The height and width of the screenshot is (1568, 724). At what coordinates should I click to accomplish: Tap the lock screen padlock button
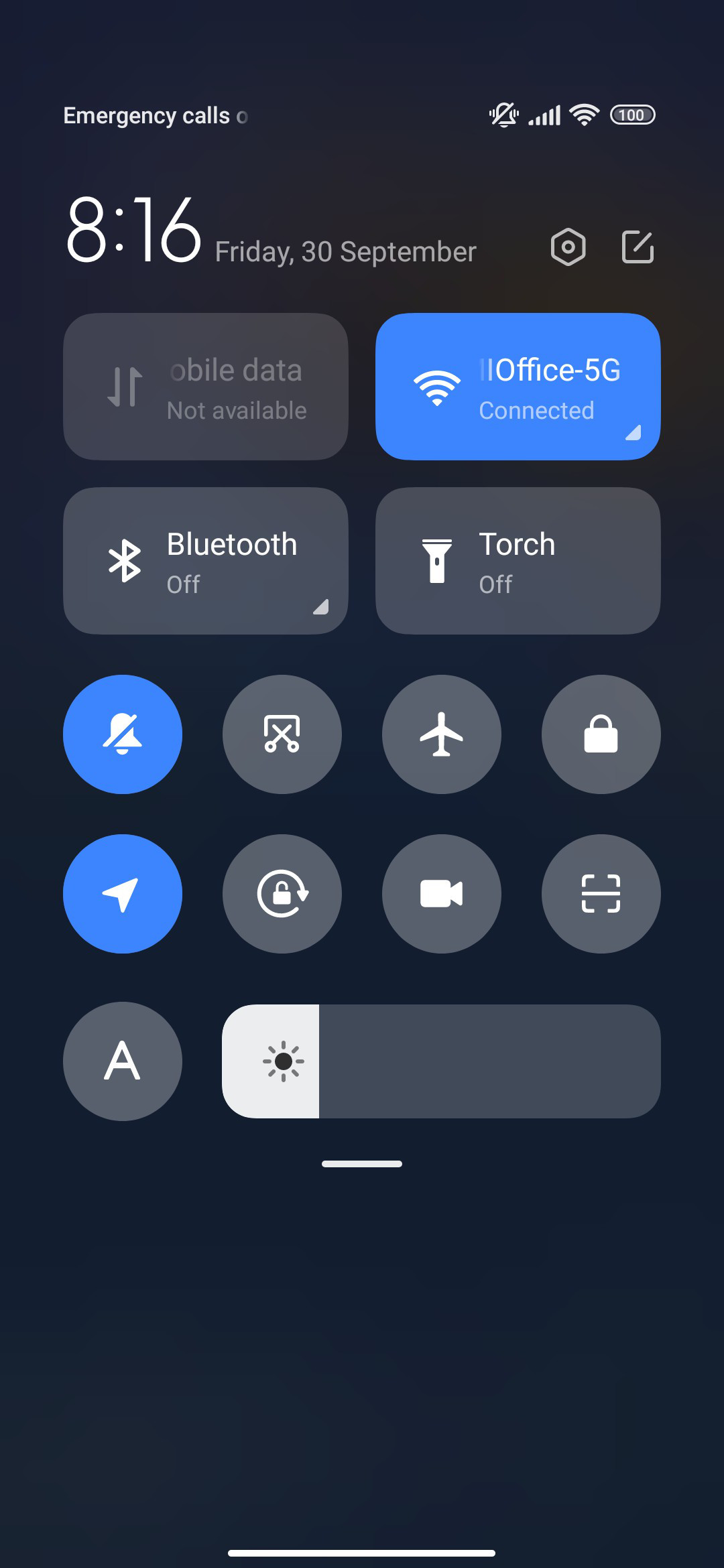(x=601, y=734)
